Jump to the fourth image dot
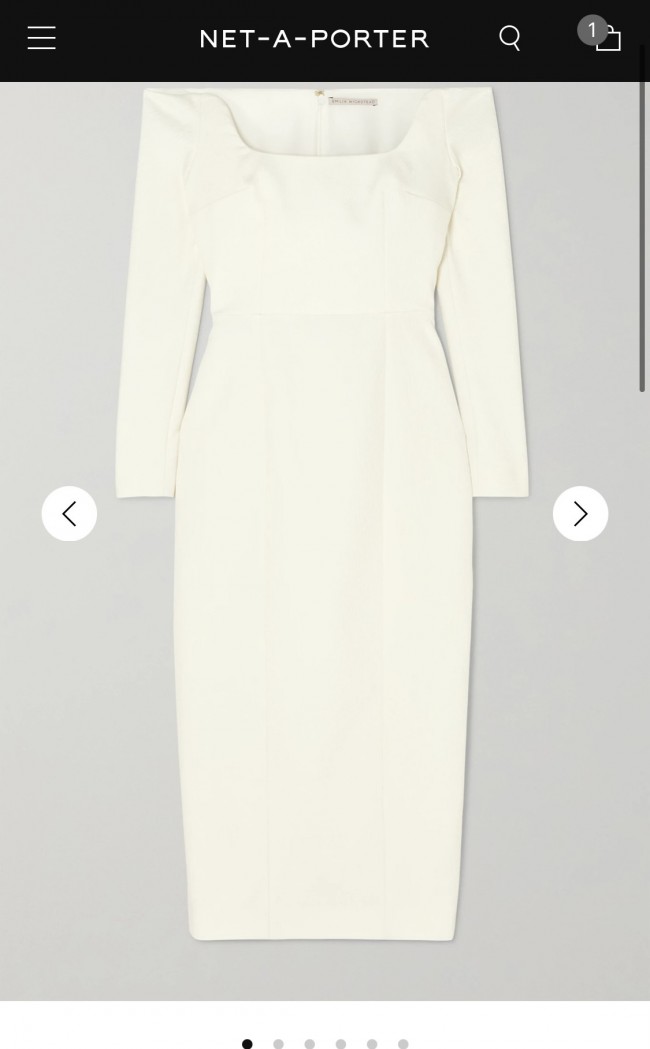Image resolution: width=650 pixels, height=1049 pixels. pos(341,1044)
